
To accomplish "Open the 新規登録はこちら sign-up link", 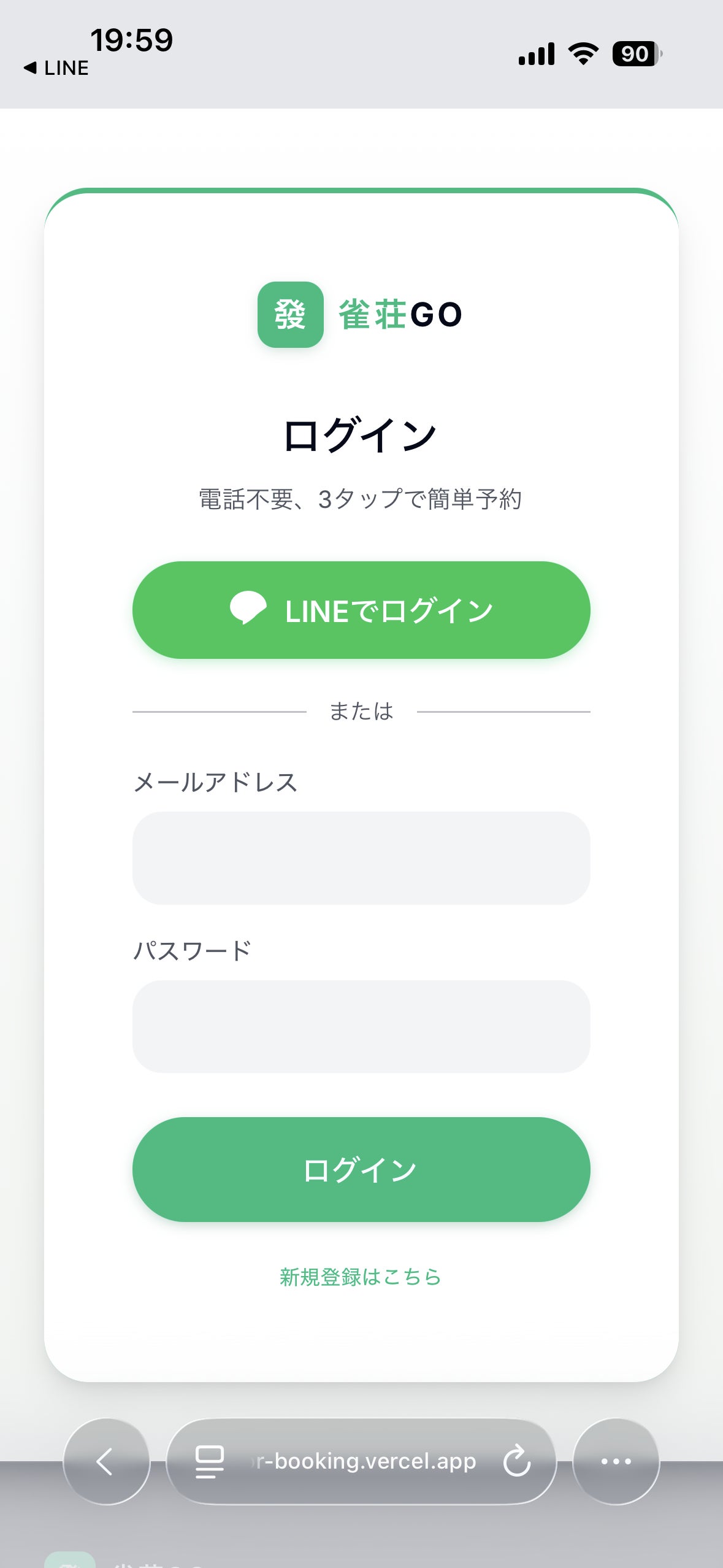I will pyautogui.click(x=361, y=1277).
